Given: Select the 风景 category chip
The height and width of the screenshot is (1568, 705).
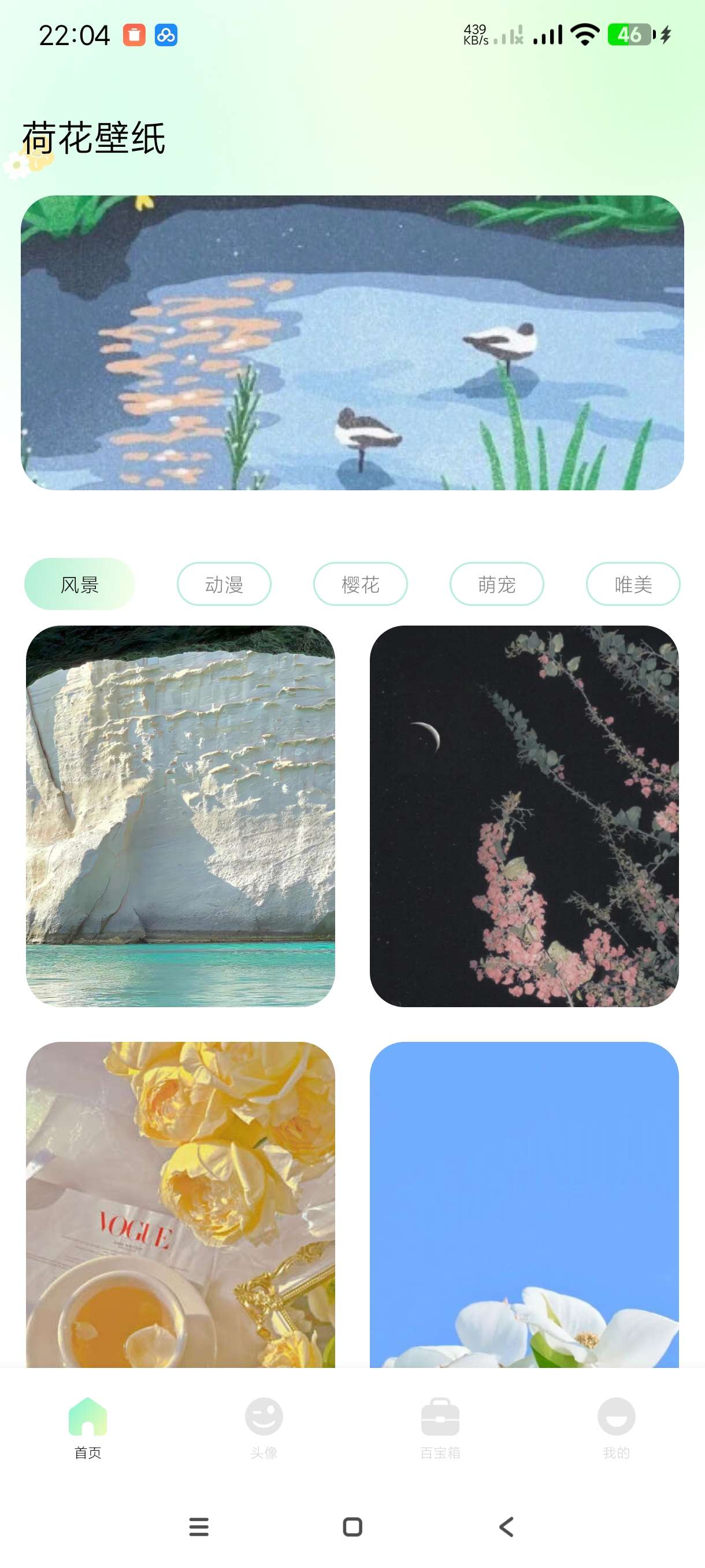Looking at the screenshot, I should (x=79, y=585).
